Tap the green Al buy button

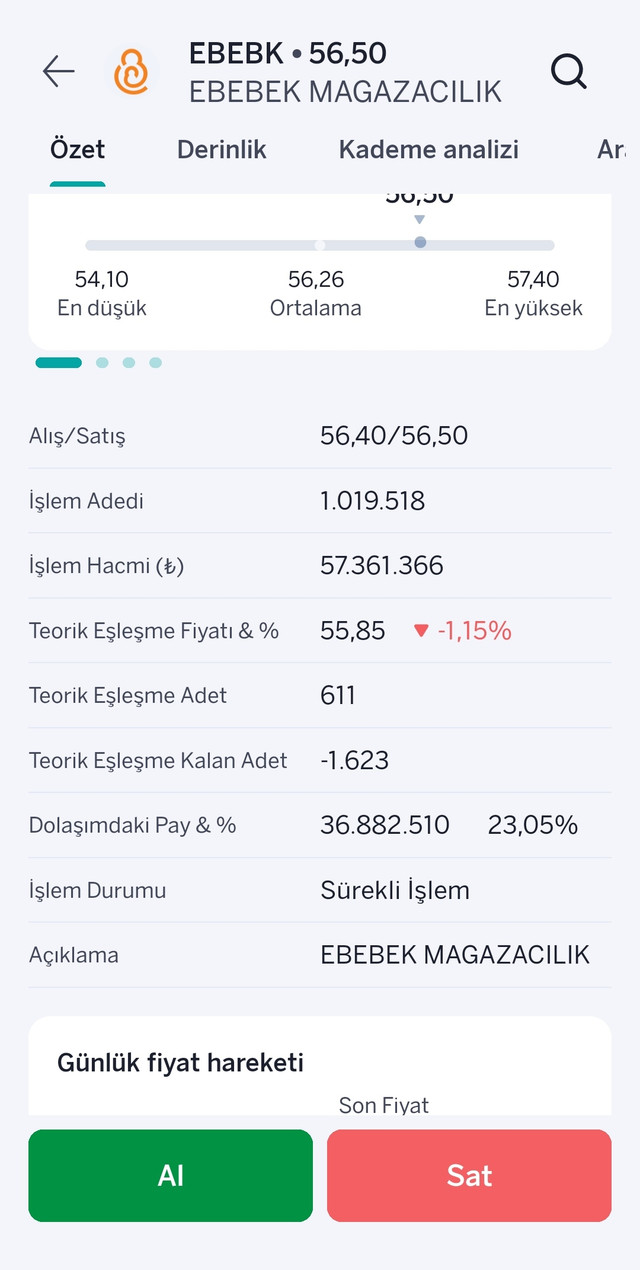pyautogui.click(x=170, y=1176)
